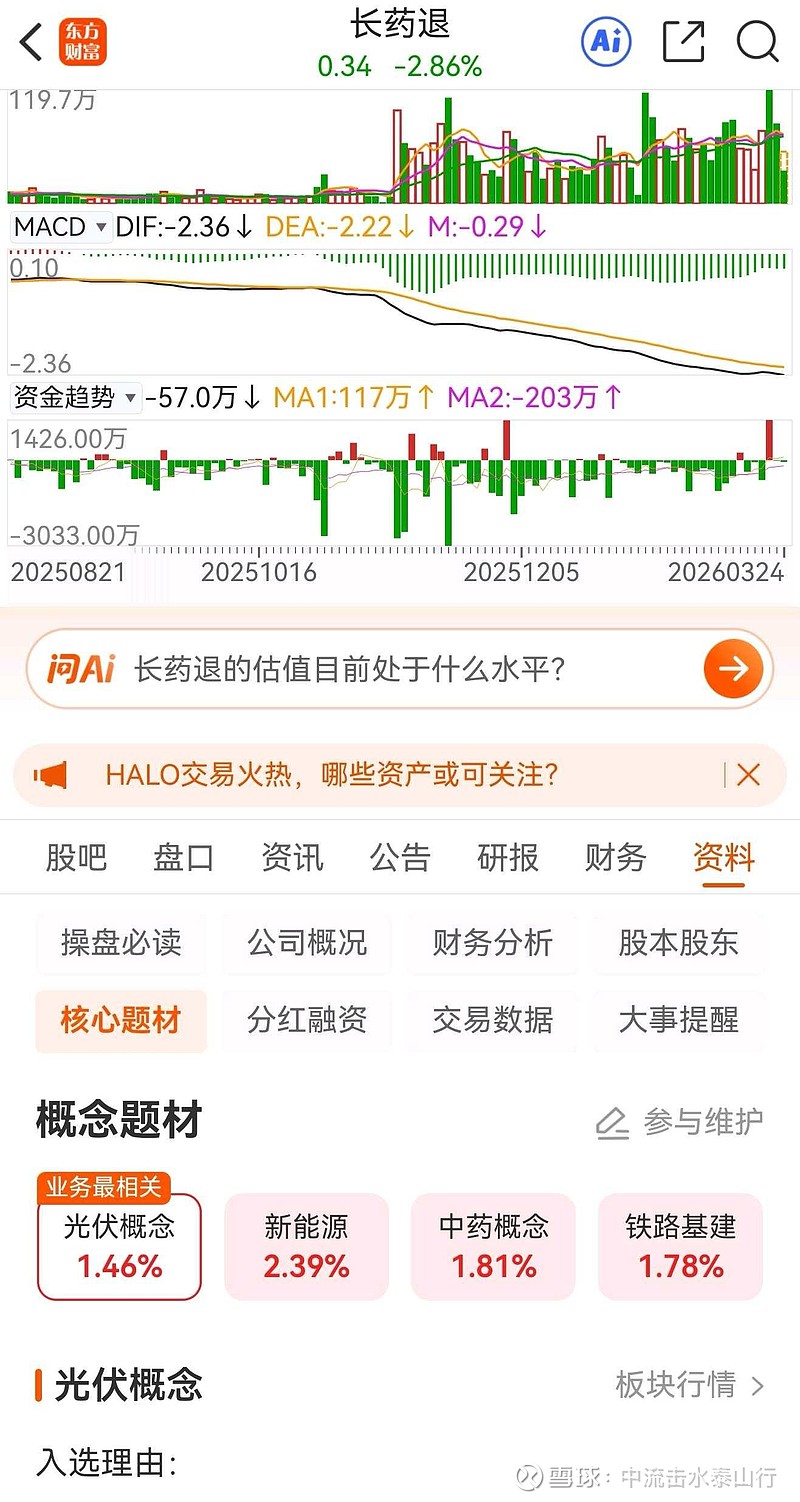The width and height of the screenshot is (800, 1502).
Task: Tap the pencil icon next to 参与维护
Action: pos(612,1122)
